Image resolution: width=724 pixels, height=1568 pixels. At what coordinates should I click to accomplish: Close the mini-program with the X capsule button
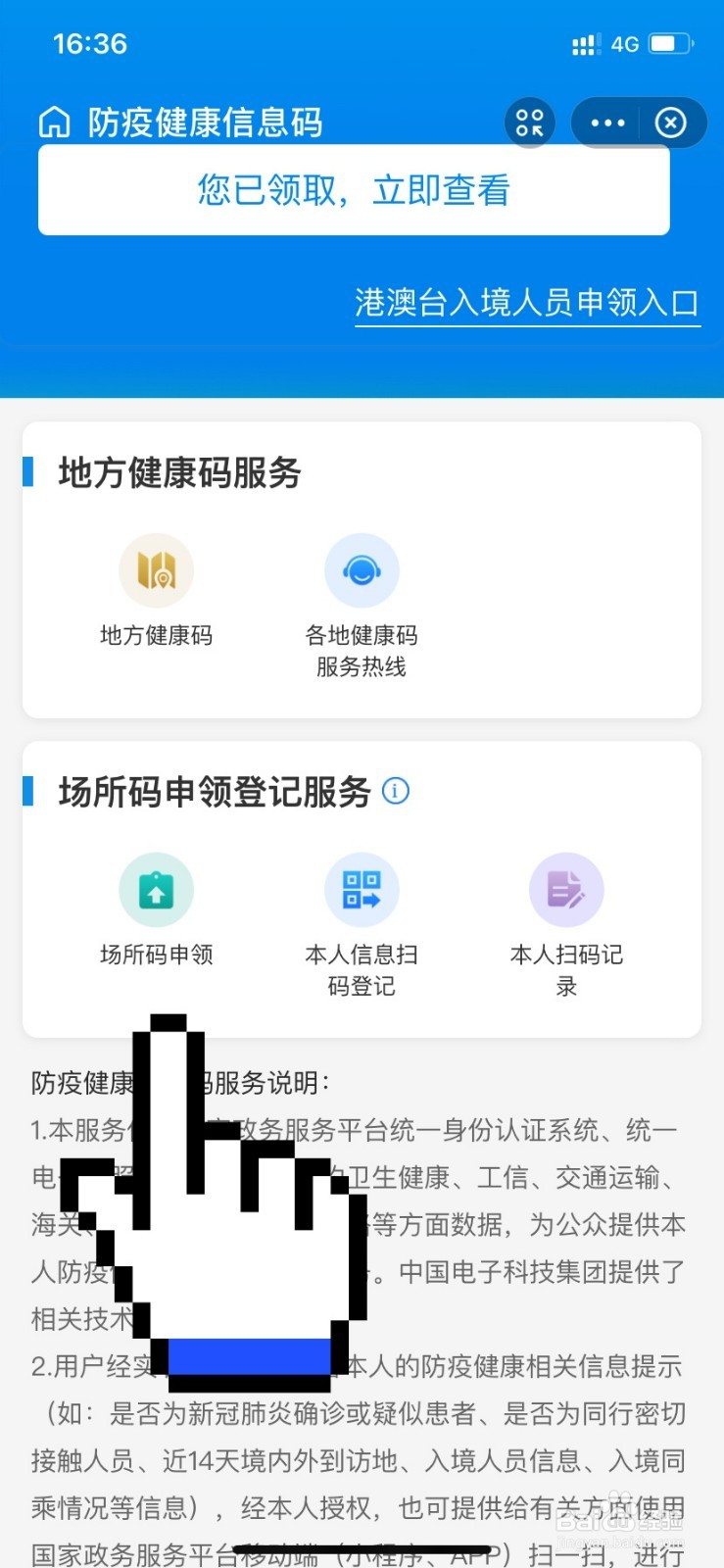pyautogui.click(x=670, y=122)
